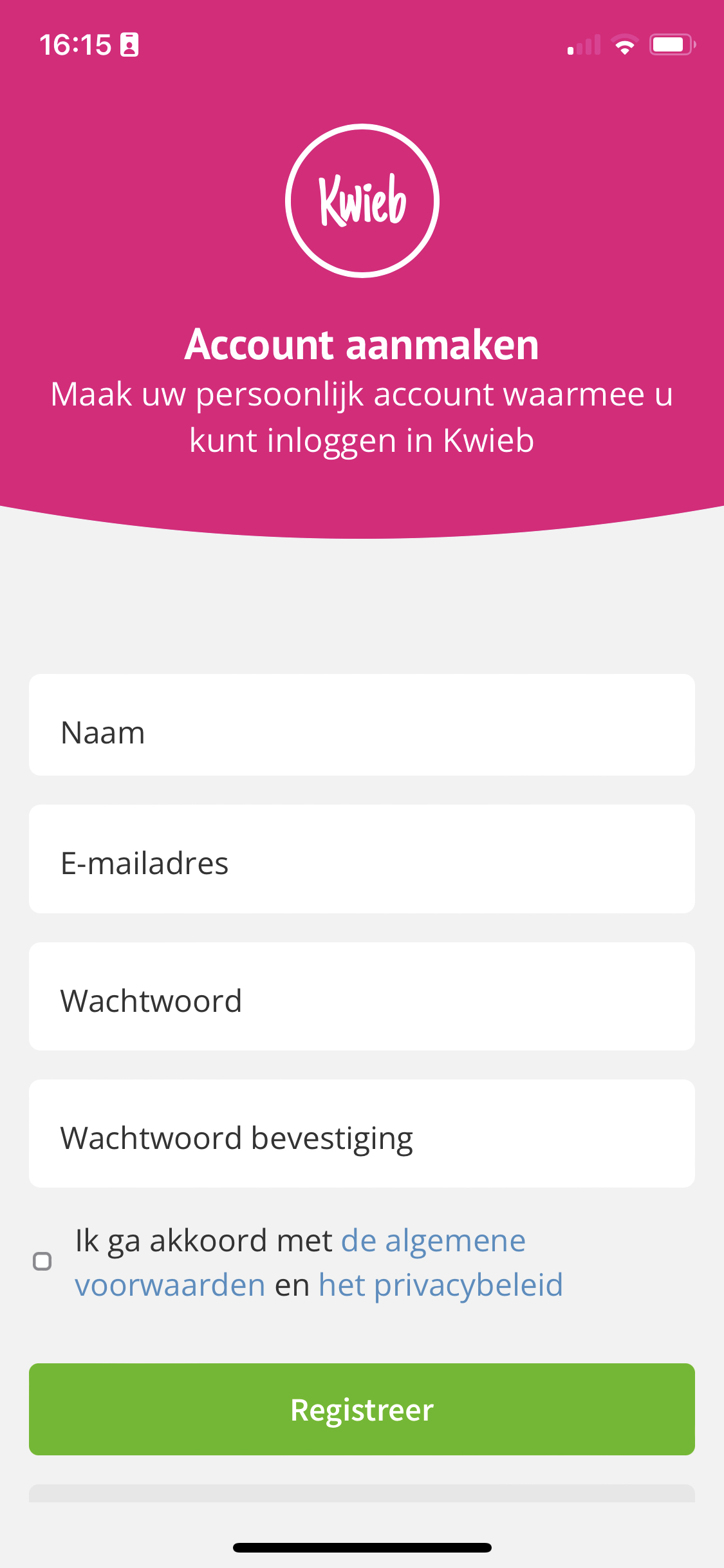Viewport: 724px width, 1568px height.
Task: Tap the green Registreer button
Action: pyautogui.click(x=362, y=1409)
